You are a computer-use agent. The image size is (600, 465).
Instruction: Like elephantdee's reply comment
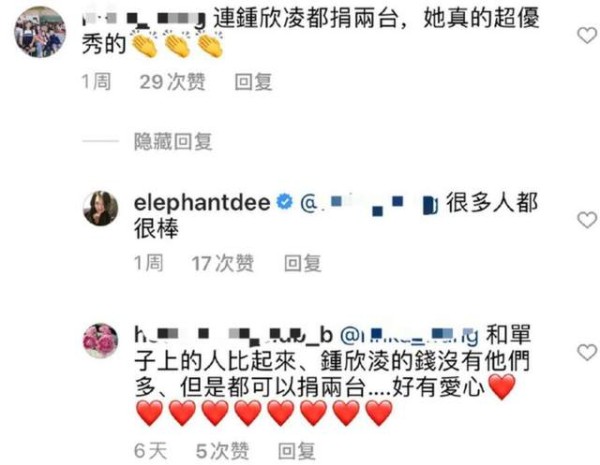tap(587, 220)
